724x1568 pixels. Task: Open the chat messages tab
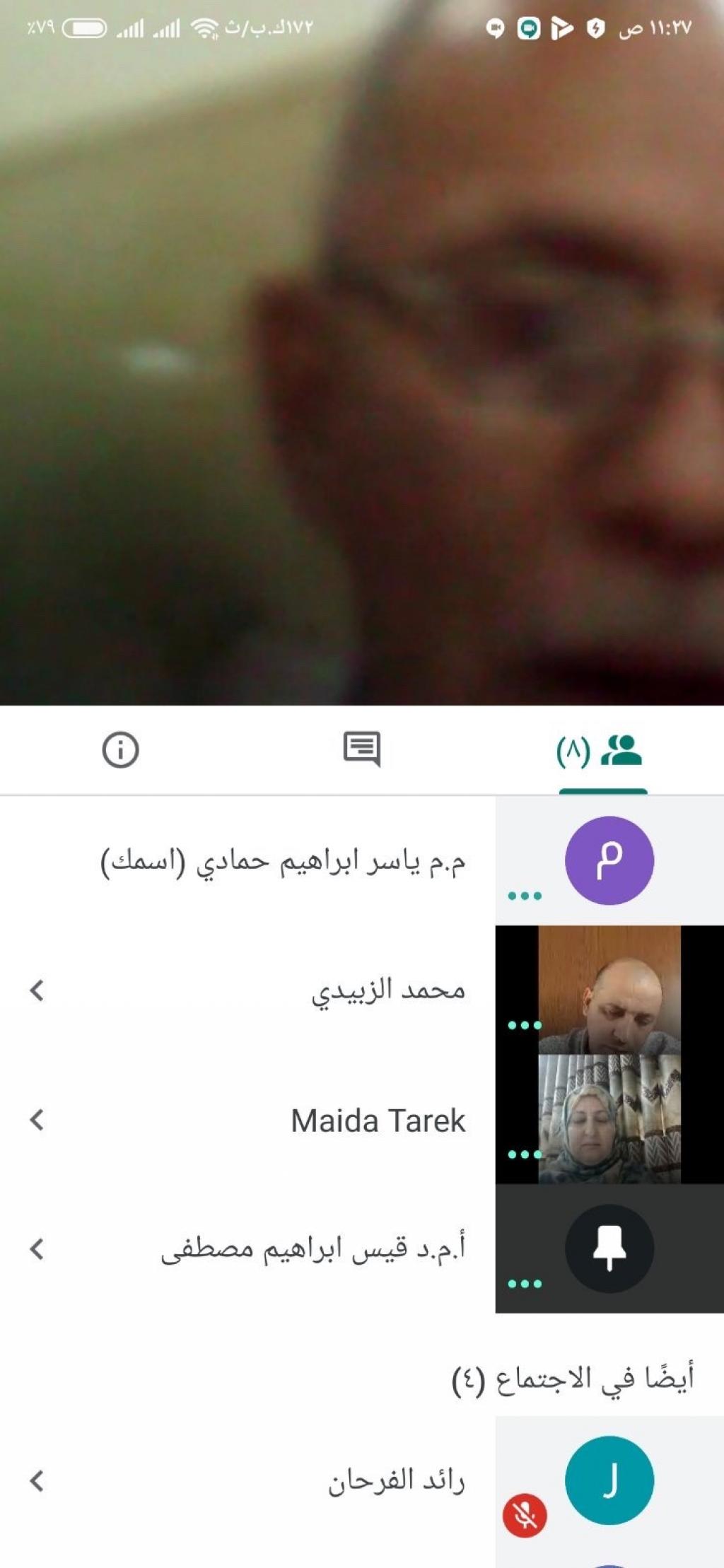(361, 749)
